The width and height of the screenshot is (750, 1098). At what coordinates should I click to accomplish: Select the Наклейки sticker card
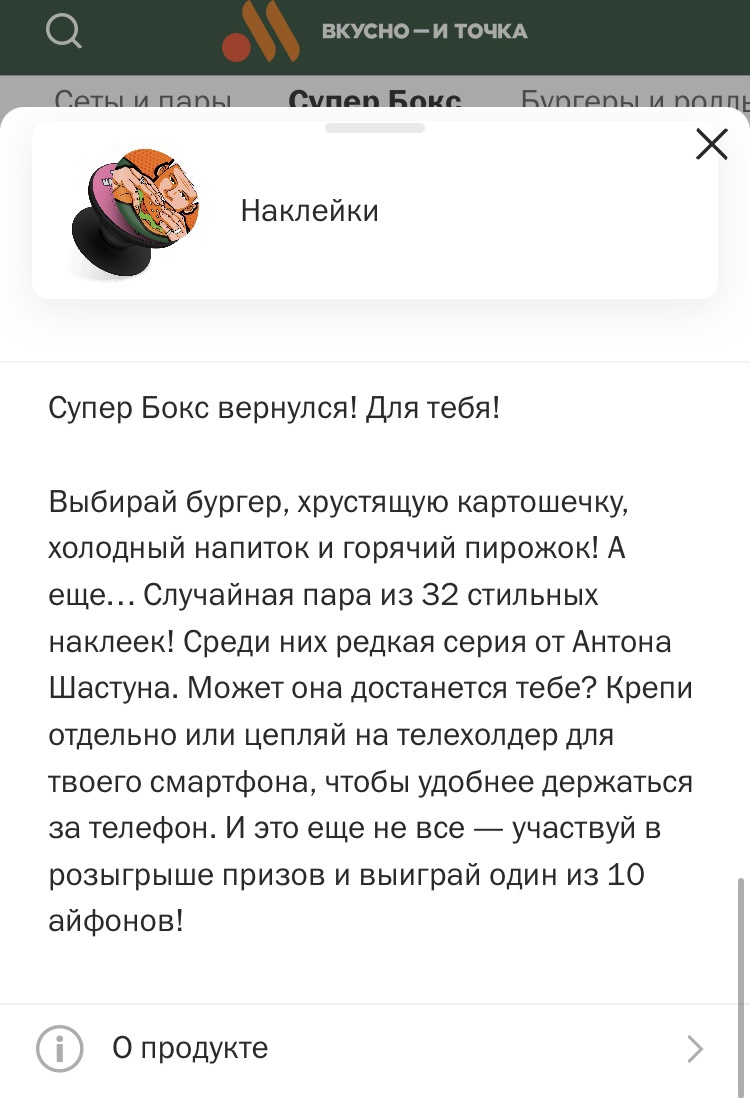(374, 211)
